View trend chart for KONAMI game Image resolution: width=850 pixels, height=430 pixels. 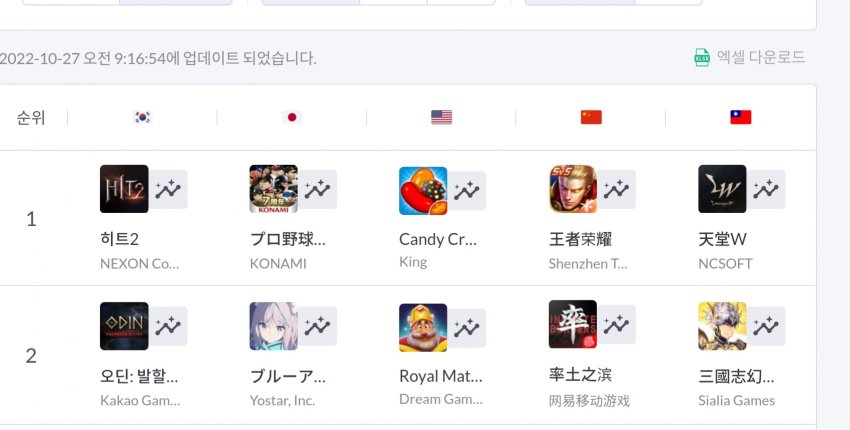tap(318, 189)
